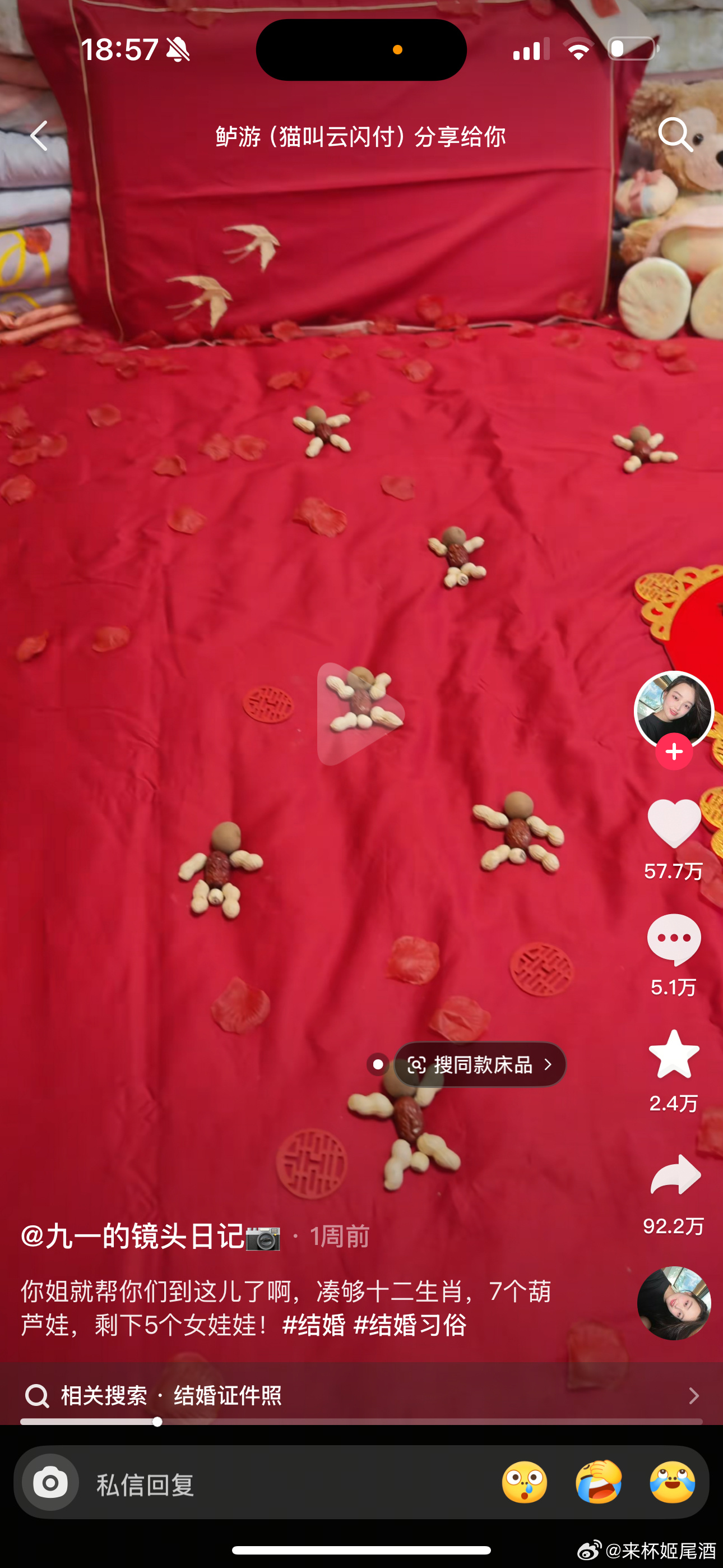Resume the paused video

pyautogui.click(x=360, y=713)
